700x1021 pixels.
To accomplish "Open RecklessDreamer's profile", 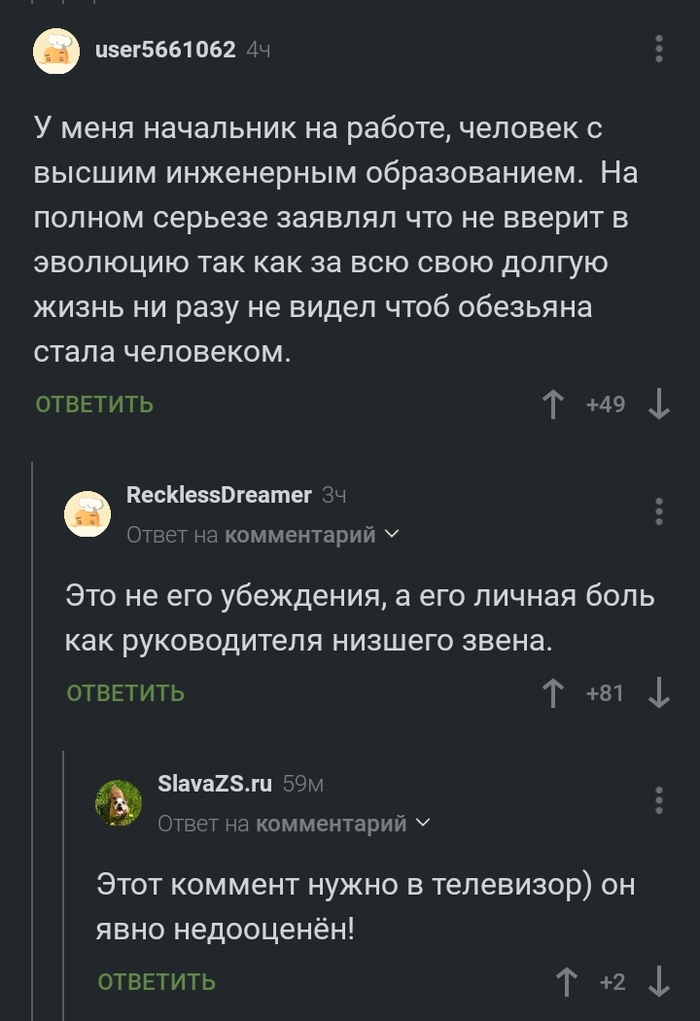I will pos(219,494).
